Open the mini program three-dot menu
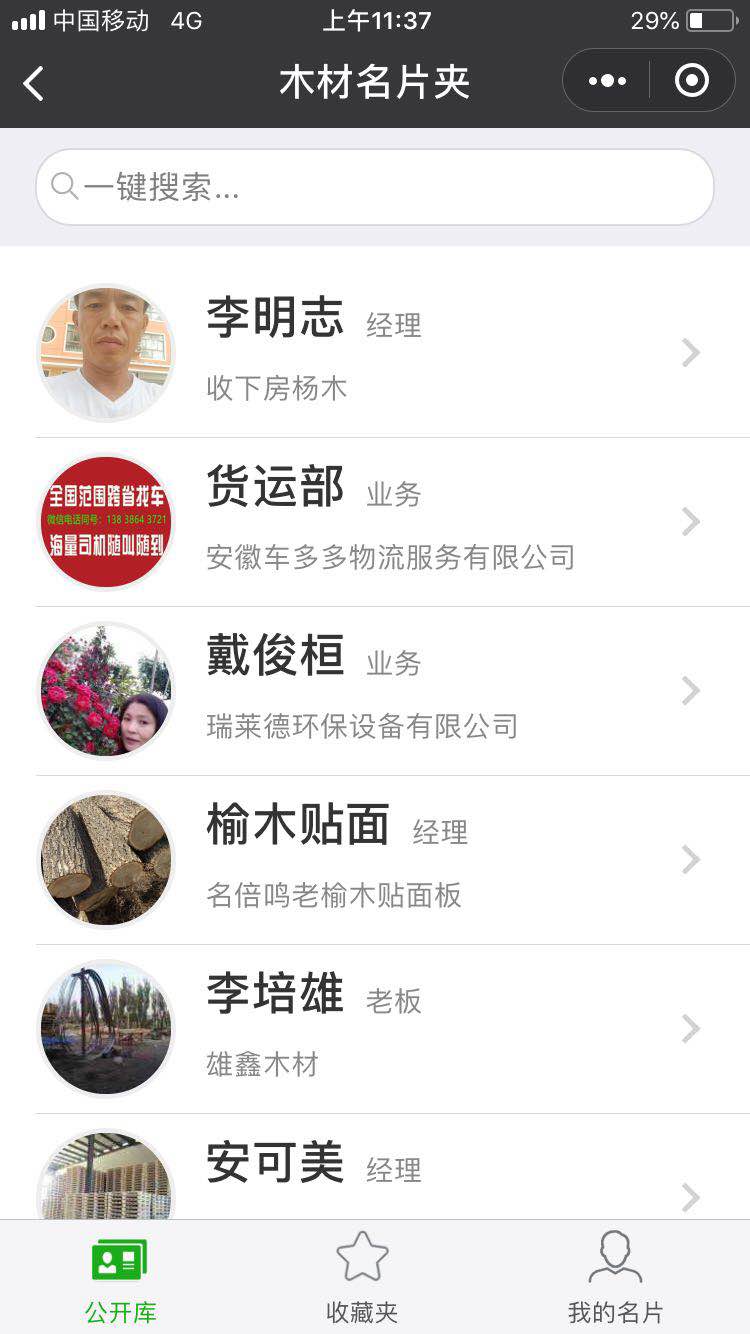 coord(607,81)
